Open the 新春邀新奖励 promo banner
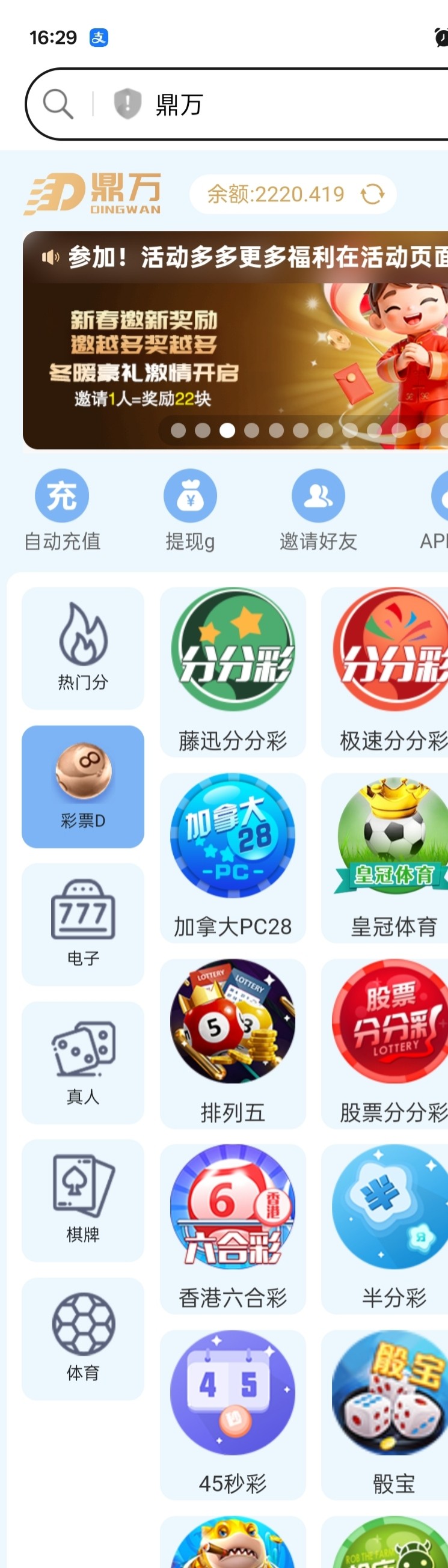The width and height of the screenshot is (448, 1568). [235, 359]
